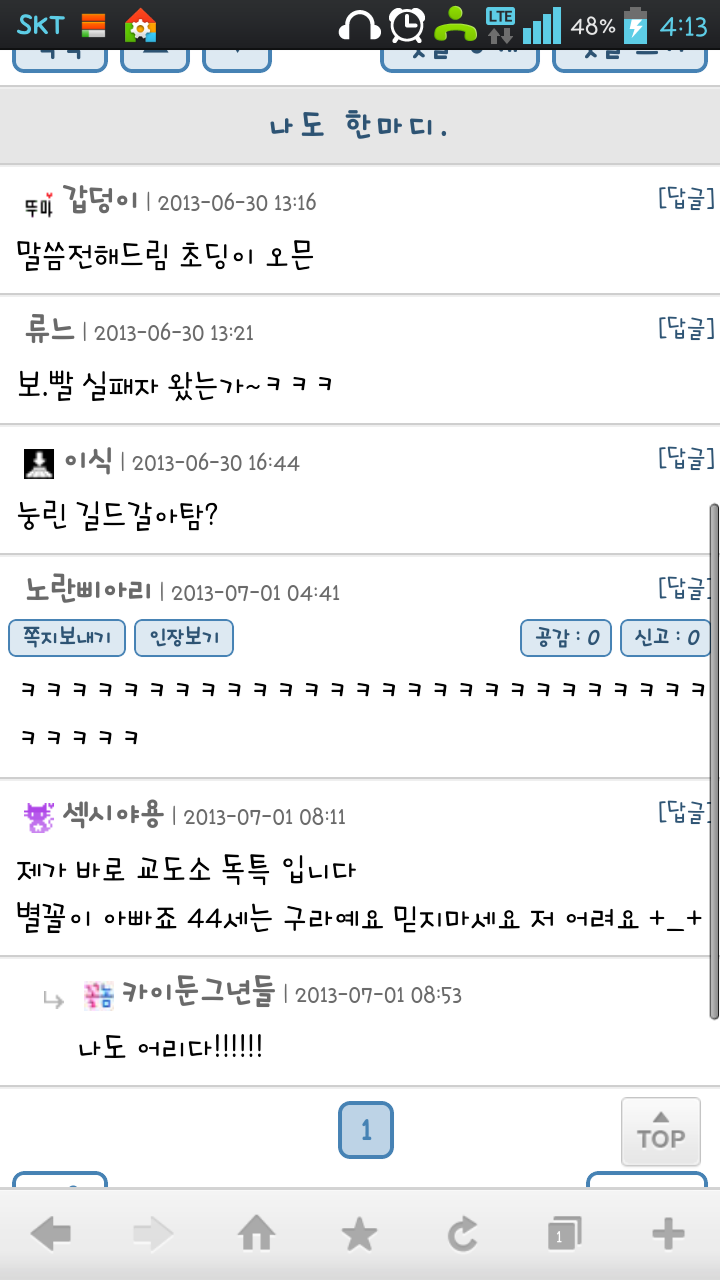Reply to 노란삐아리's comment via 답글
720x1280 pixels.
point(686,588)
